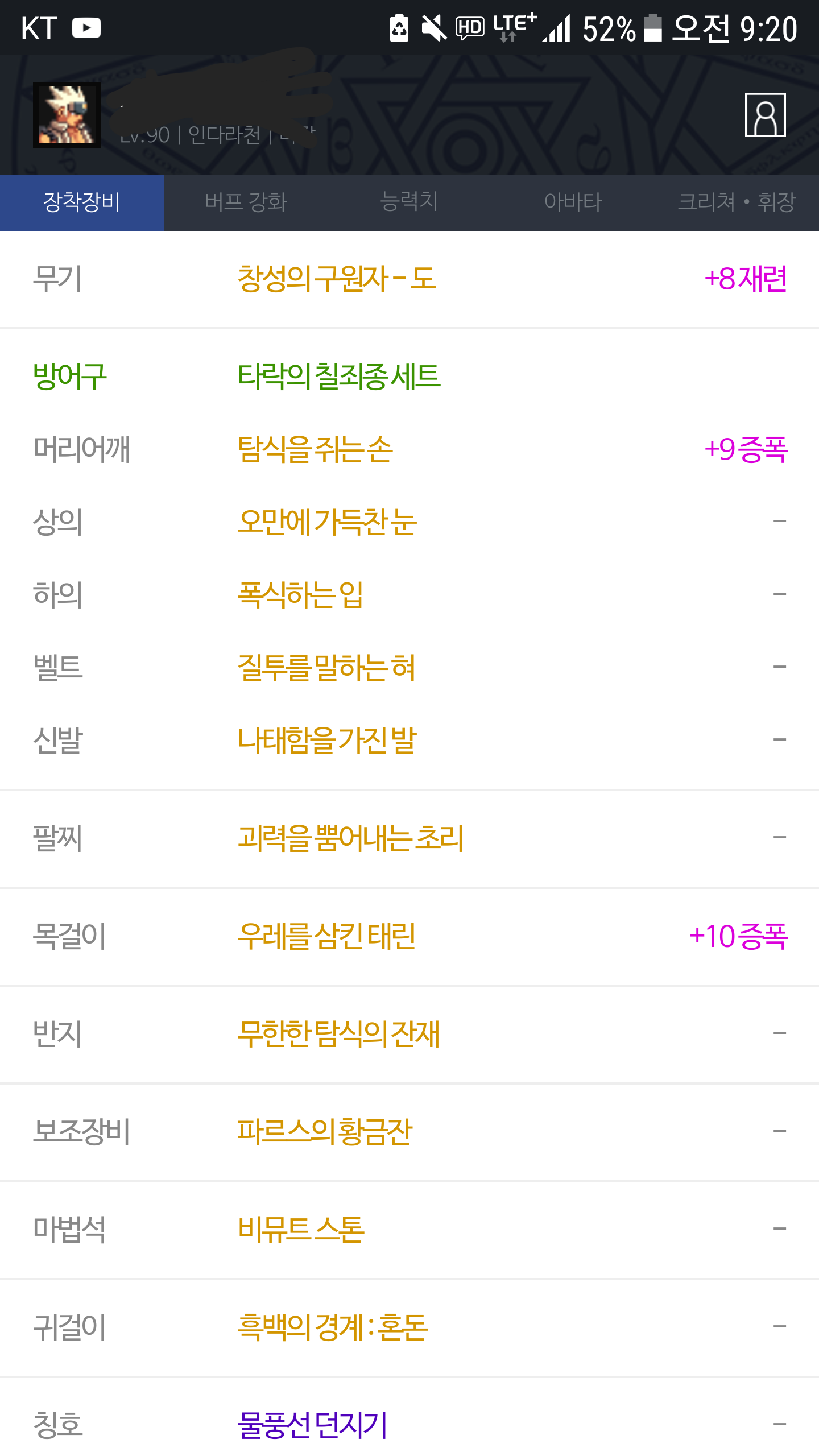
Task: Select the 장착장비 tab
Action: 82,202
